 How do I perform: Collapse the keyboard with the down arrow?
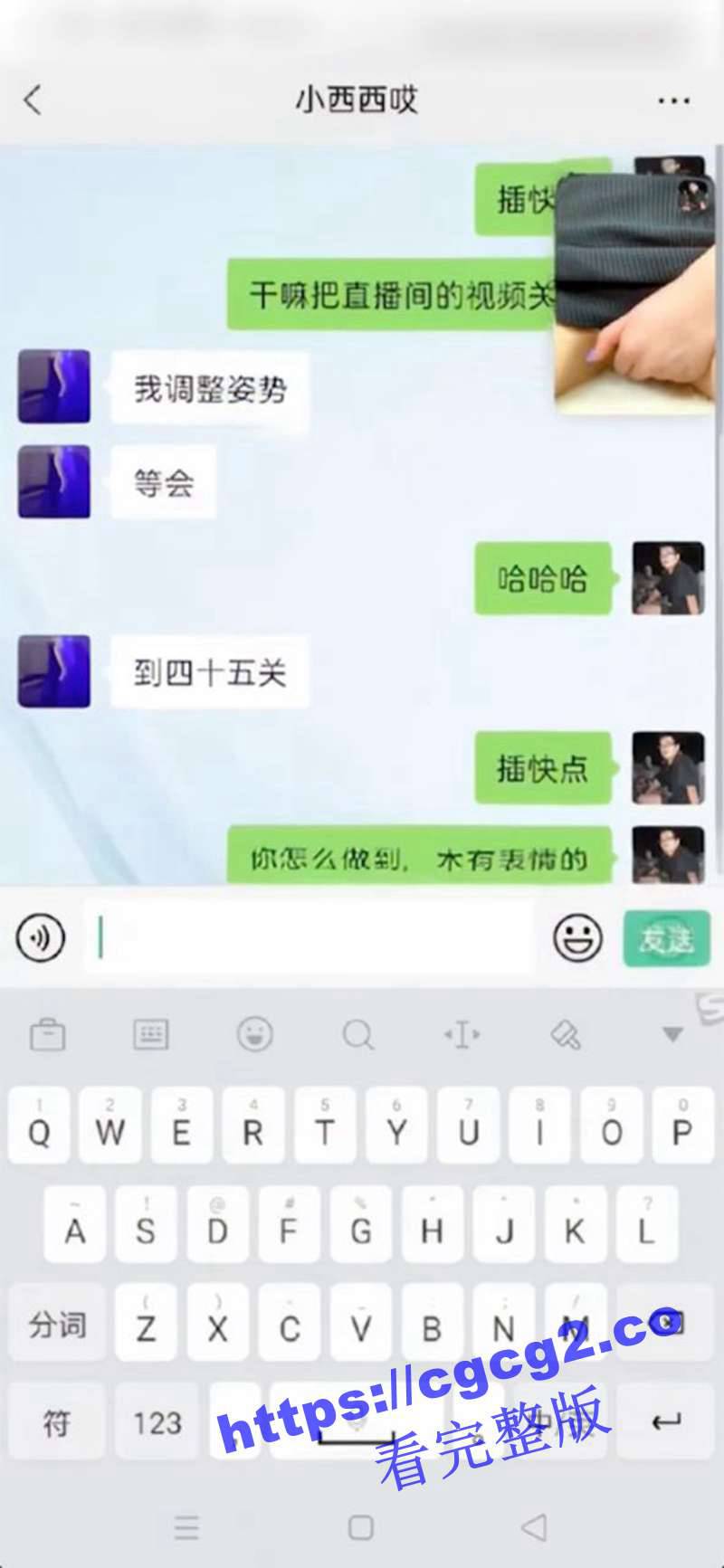point(672,1033)
